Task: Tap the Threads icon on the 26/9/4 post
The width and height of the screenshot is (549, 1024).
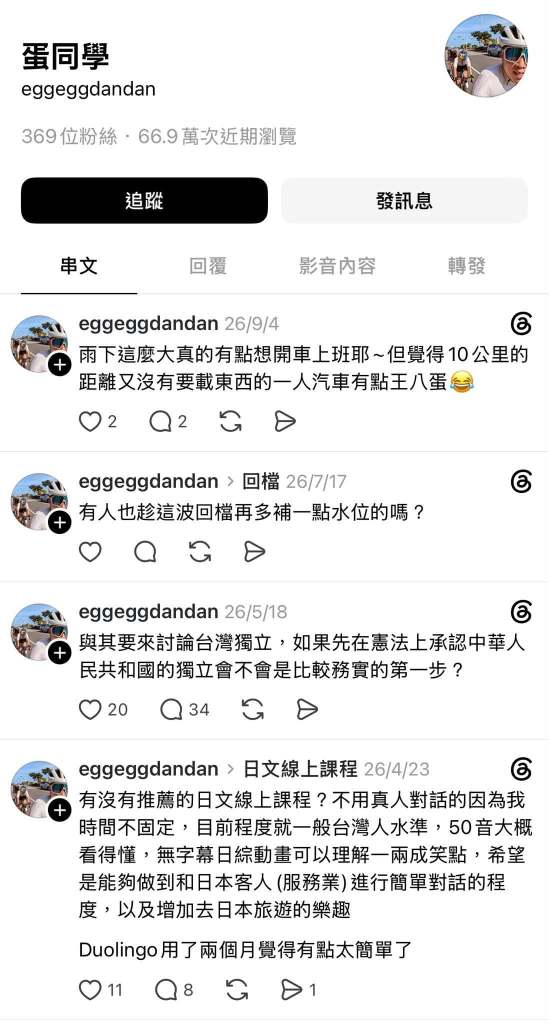Action: click(x=521, y=324)
